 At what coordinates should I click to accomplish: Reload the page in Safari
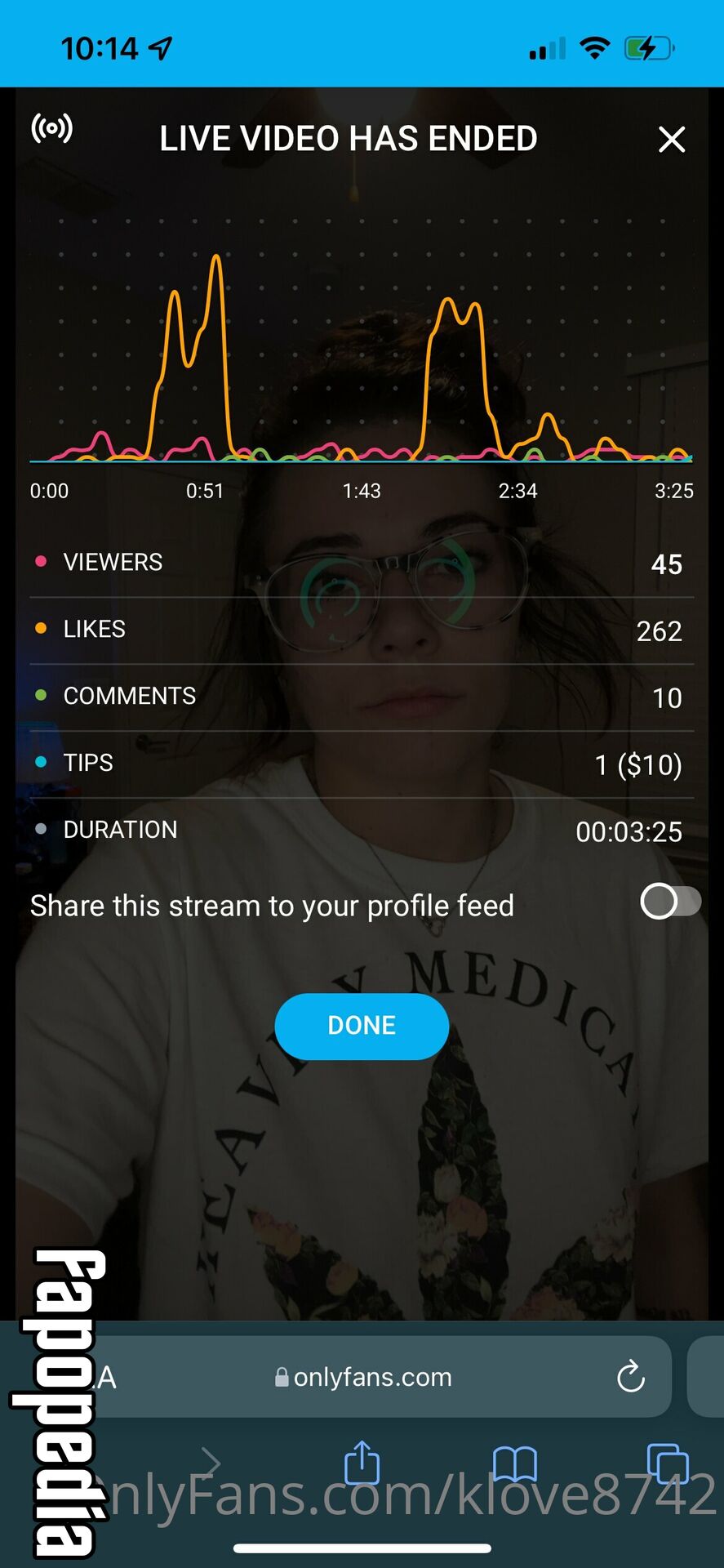(x=631, y=1376)
